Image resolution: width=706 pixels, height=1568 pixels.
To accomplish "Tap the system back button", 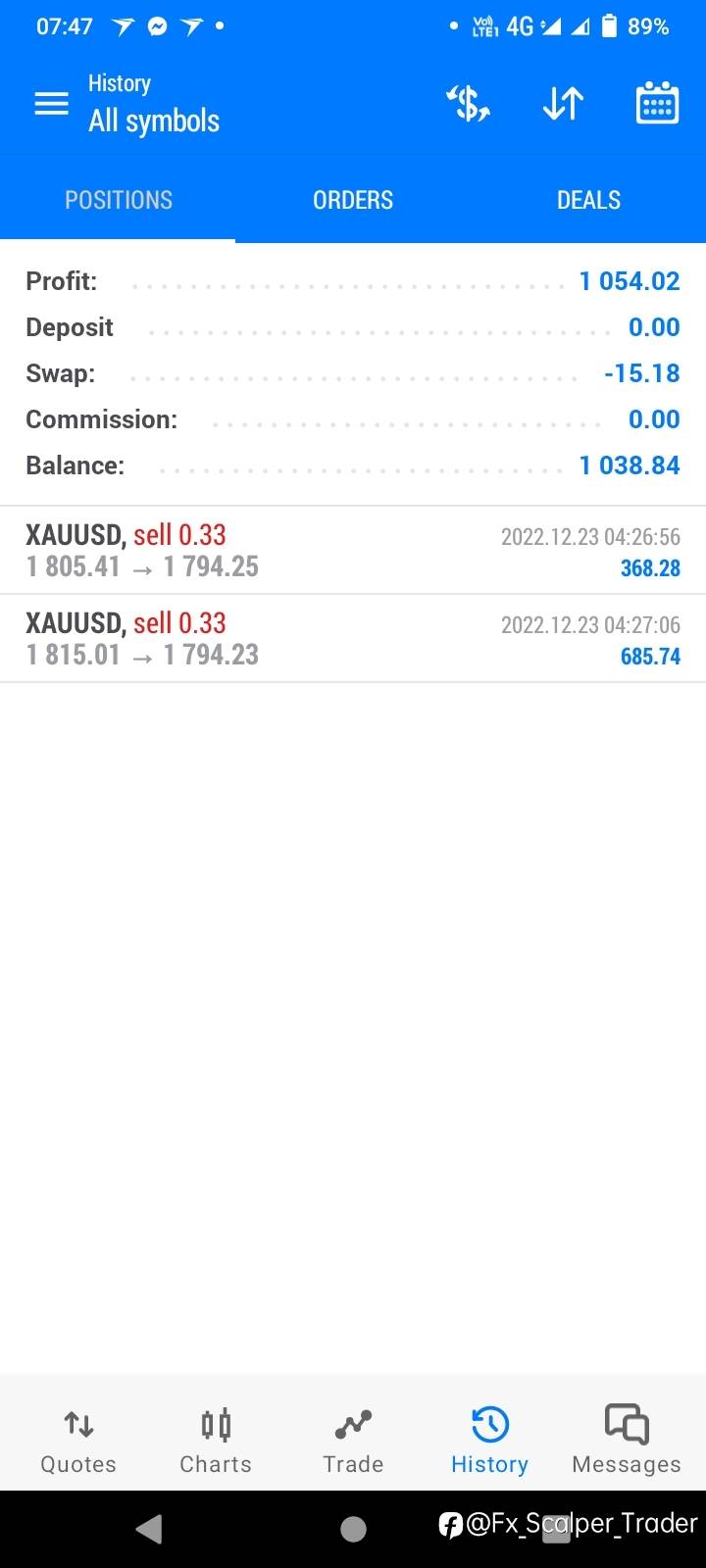I will pos(149,1529).
